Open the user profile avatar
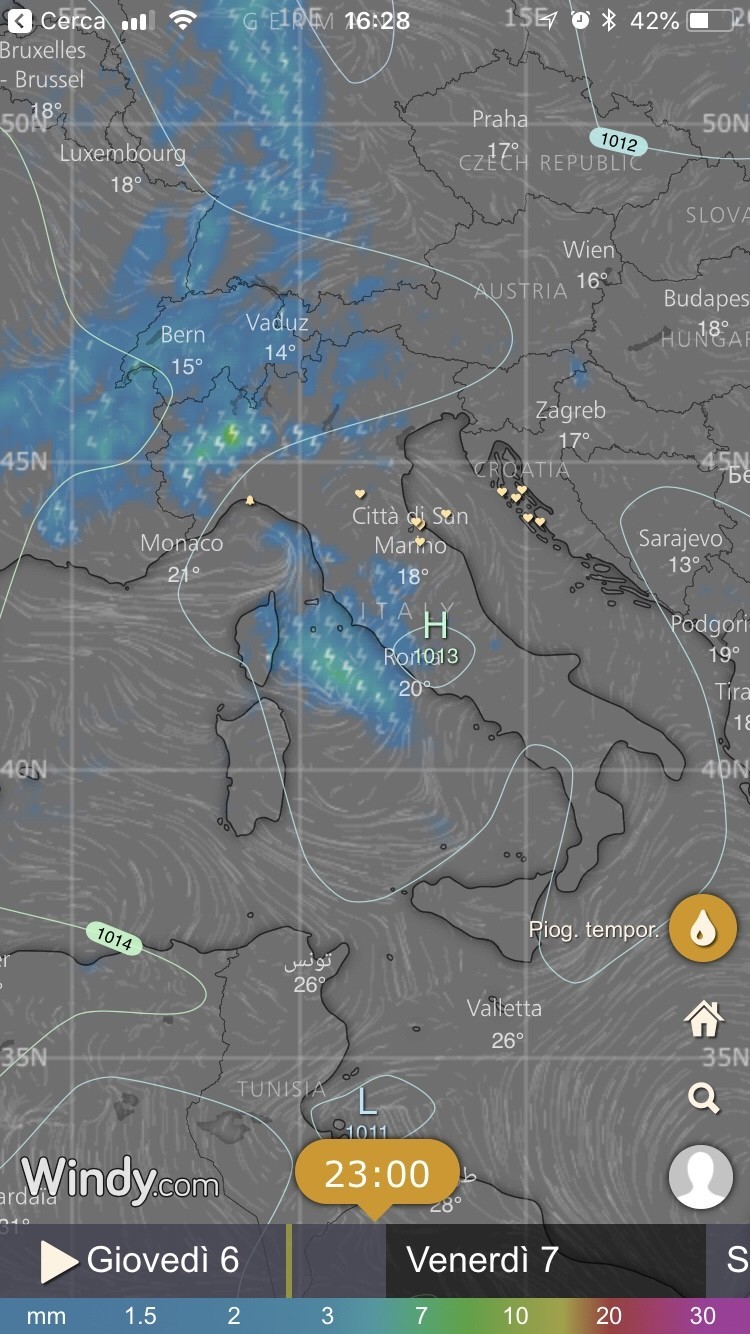750x1334 pixels. 701,1177
